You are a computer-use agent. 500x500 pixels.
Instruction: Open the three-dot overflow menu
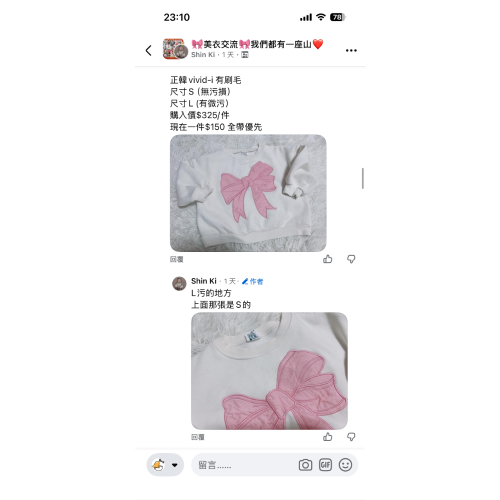351,50
